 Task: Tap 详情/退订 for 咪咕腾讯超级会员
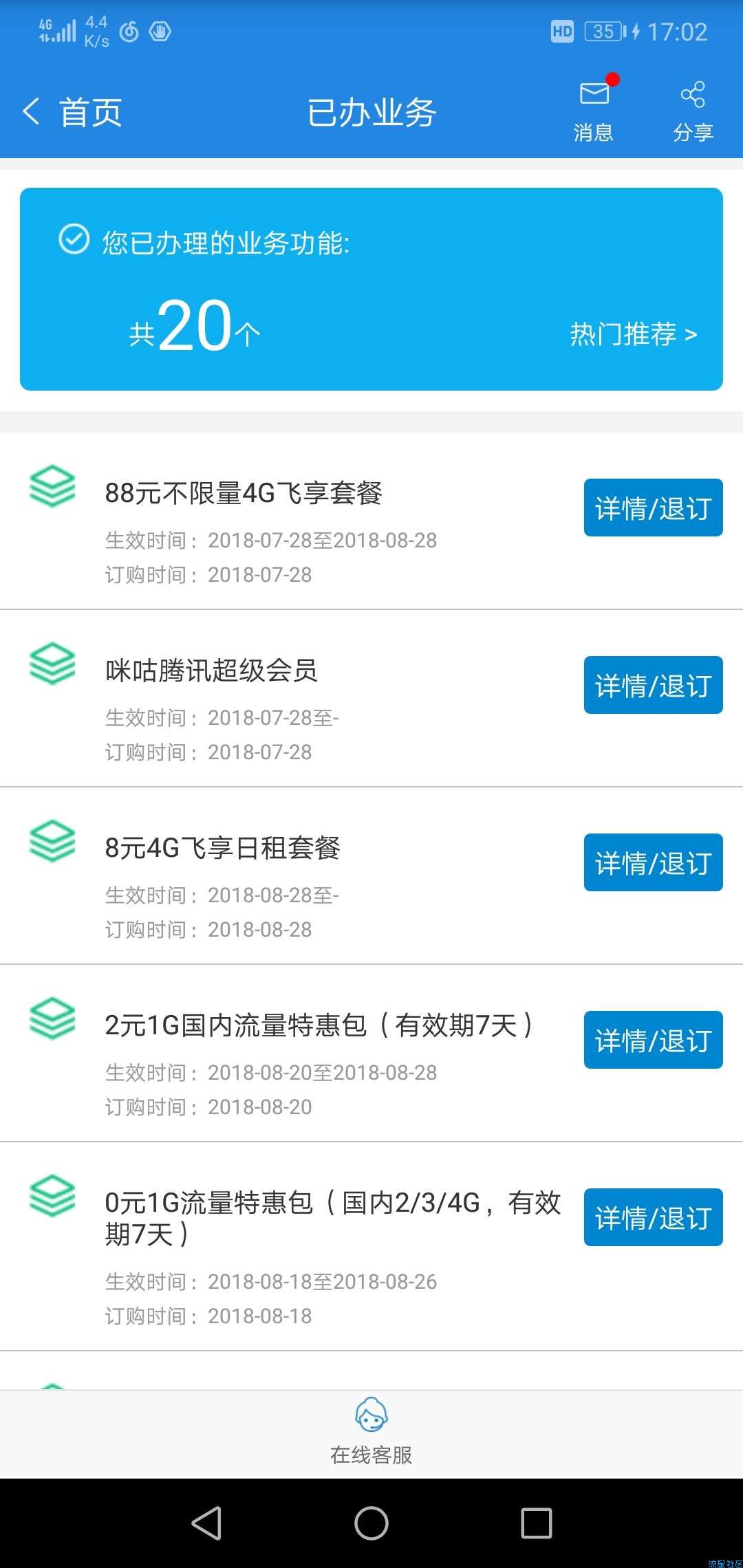tap(653, 685)
